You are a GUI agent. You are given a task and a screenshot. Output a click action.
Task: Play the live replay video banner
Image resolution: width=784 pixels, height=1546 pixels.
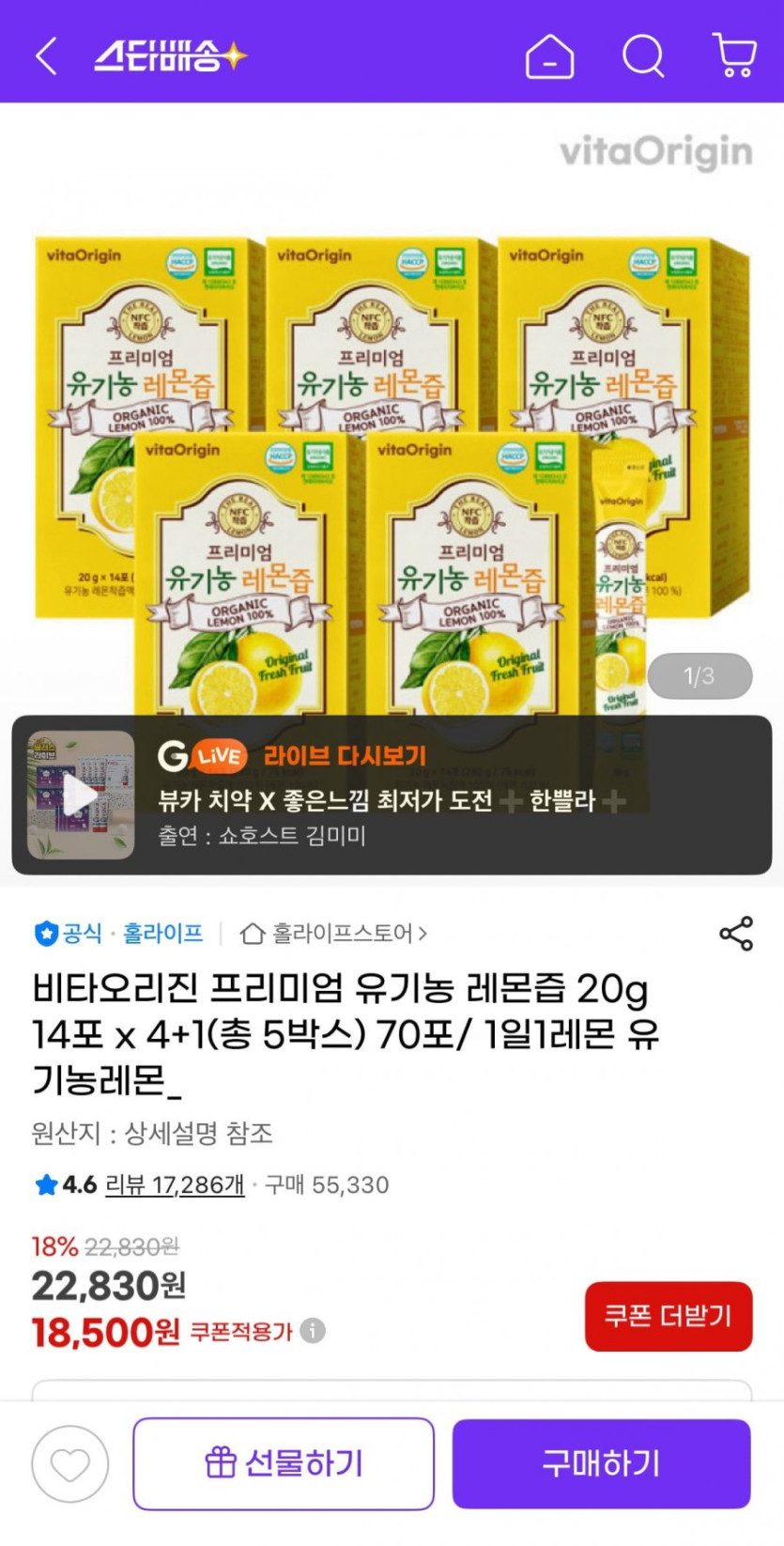(81, 796)
